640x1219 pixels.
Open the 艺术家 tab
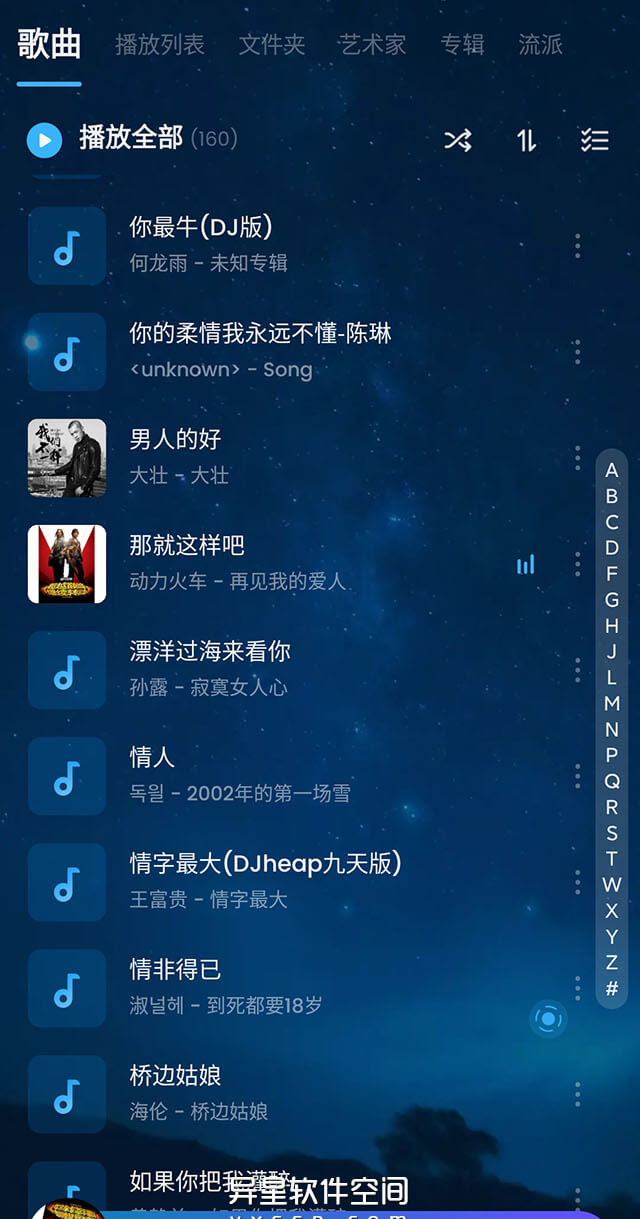point(372,44)
